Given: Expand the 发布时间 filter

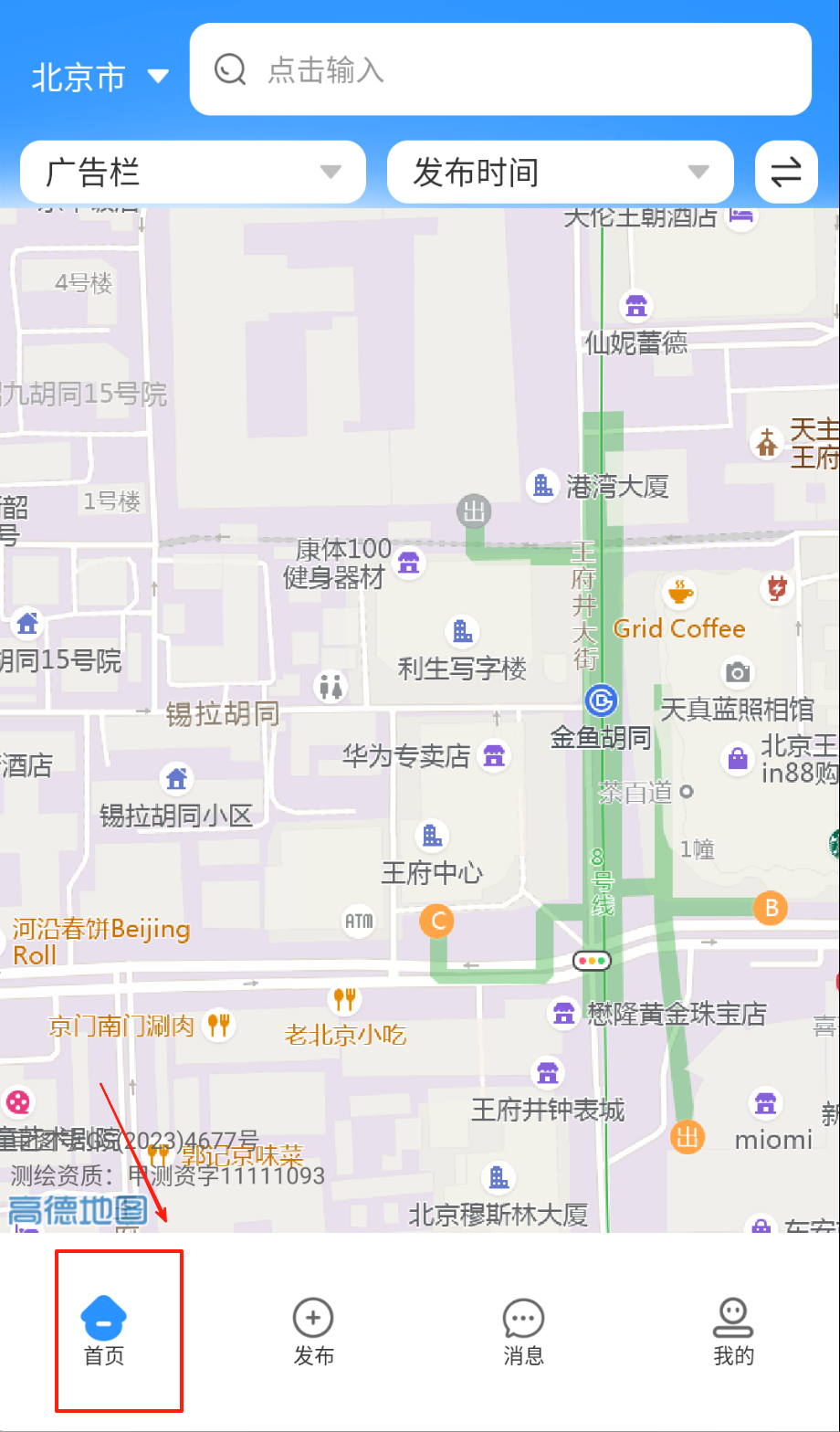Looking at the screenshot, I should pyautogui.click(x=560, y=172).
